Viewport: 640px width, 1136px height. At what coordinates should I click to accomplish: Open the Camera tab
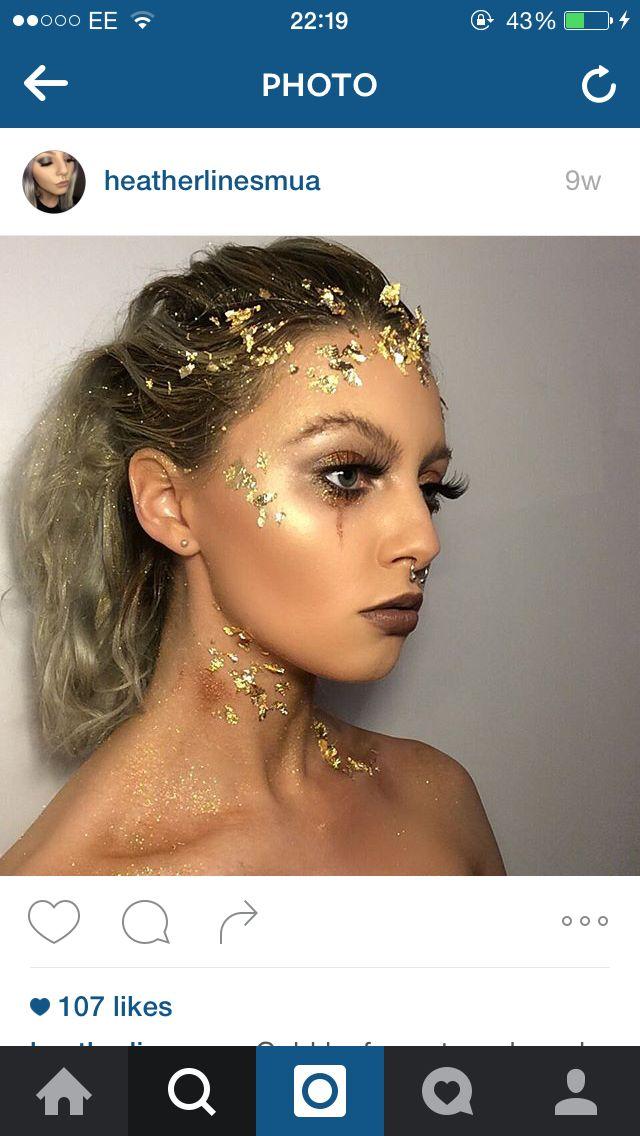[x=320, y=1091]
